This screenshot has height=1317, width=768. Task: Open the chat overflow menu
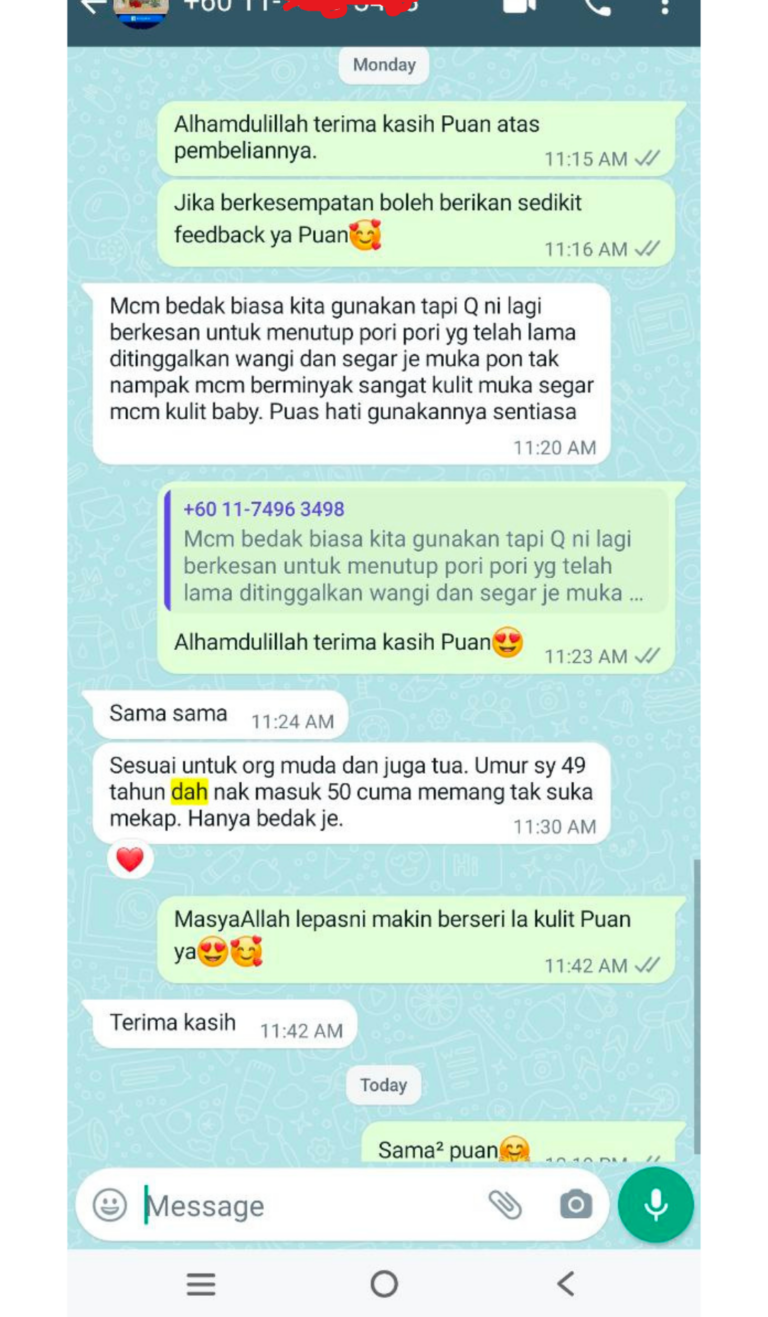(x=665, y=6)
